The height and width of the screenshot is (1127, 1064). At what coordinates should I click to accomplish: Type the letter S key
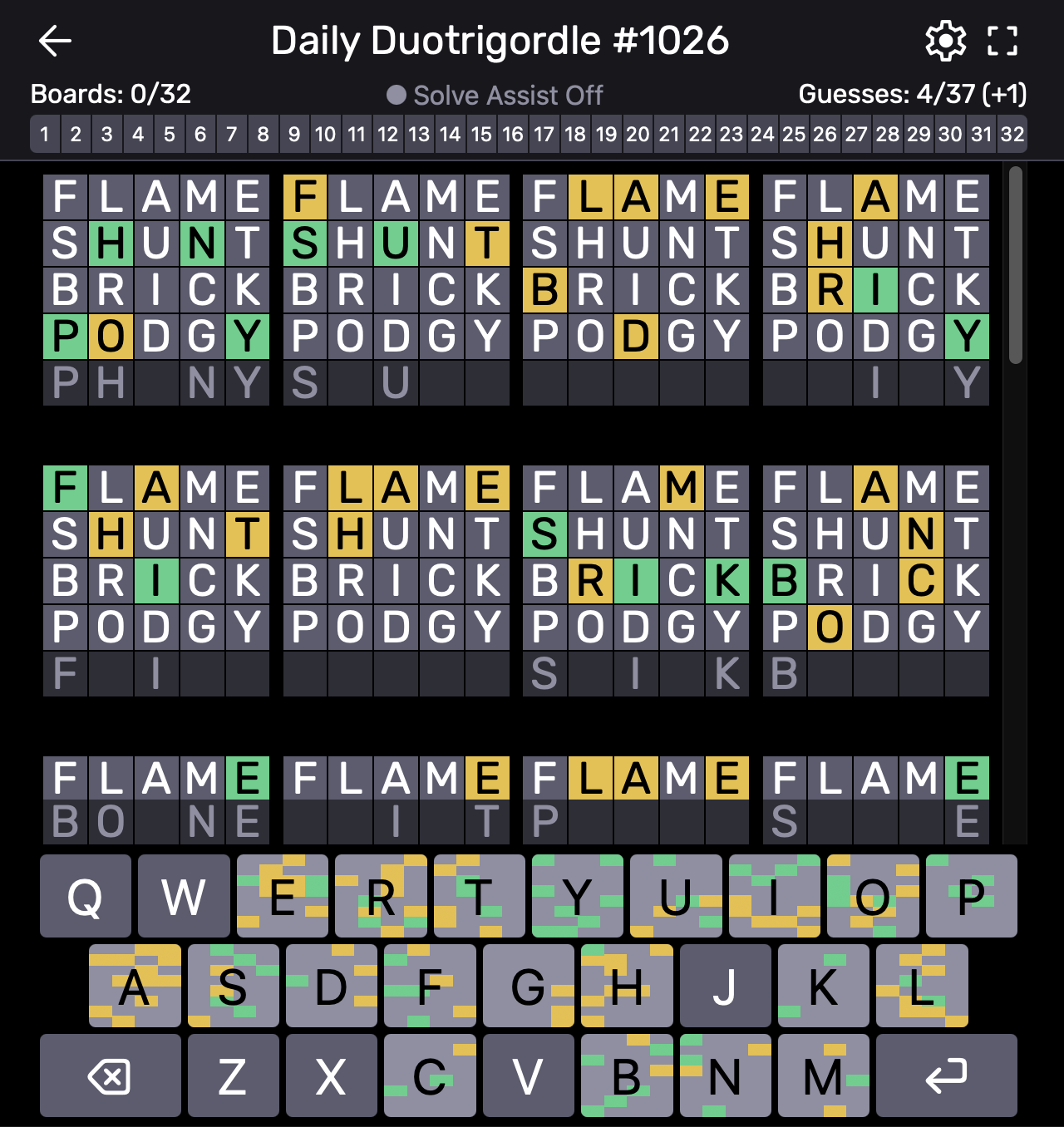[233, 986]
